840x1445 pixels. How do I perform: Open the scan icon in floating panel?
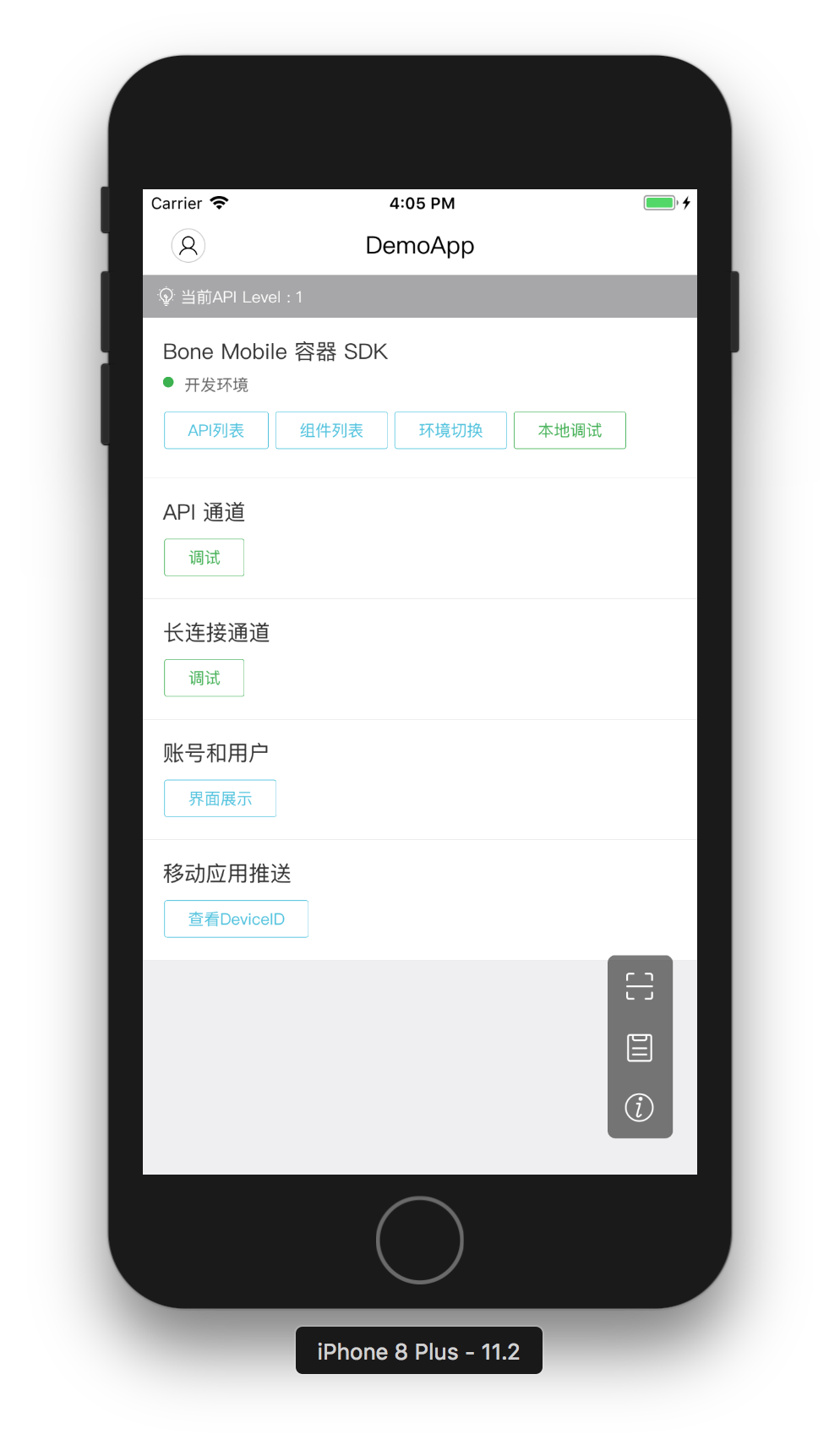pos(640,986)
